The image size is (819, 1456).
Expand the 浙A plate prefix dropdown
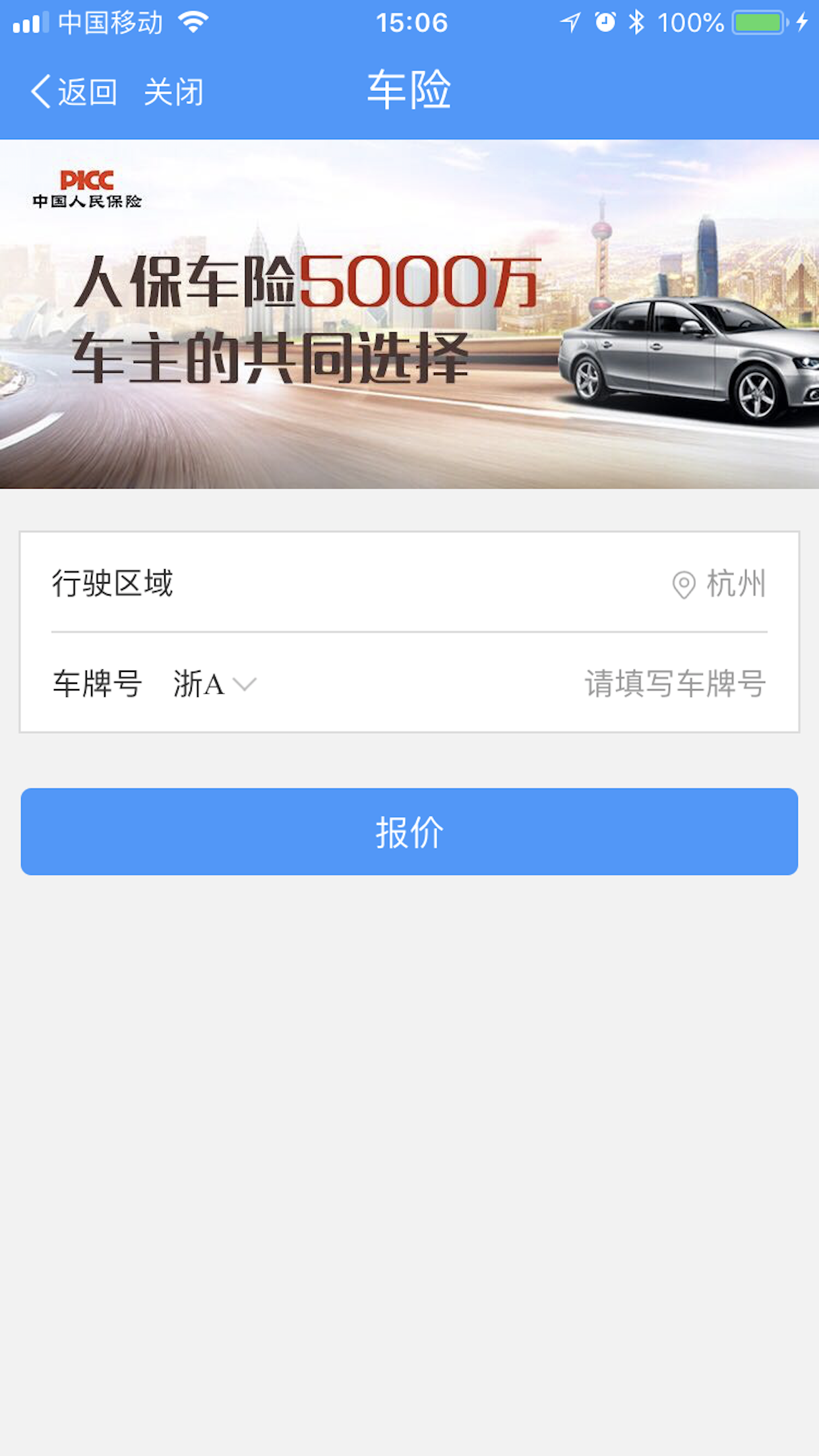click(214, 684)
